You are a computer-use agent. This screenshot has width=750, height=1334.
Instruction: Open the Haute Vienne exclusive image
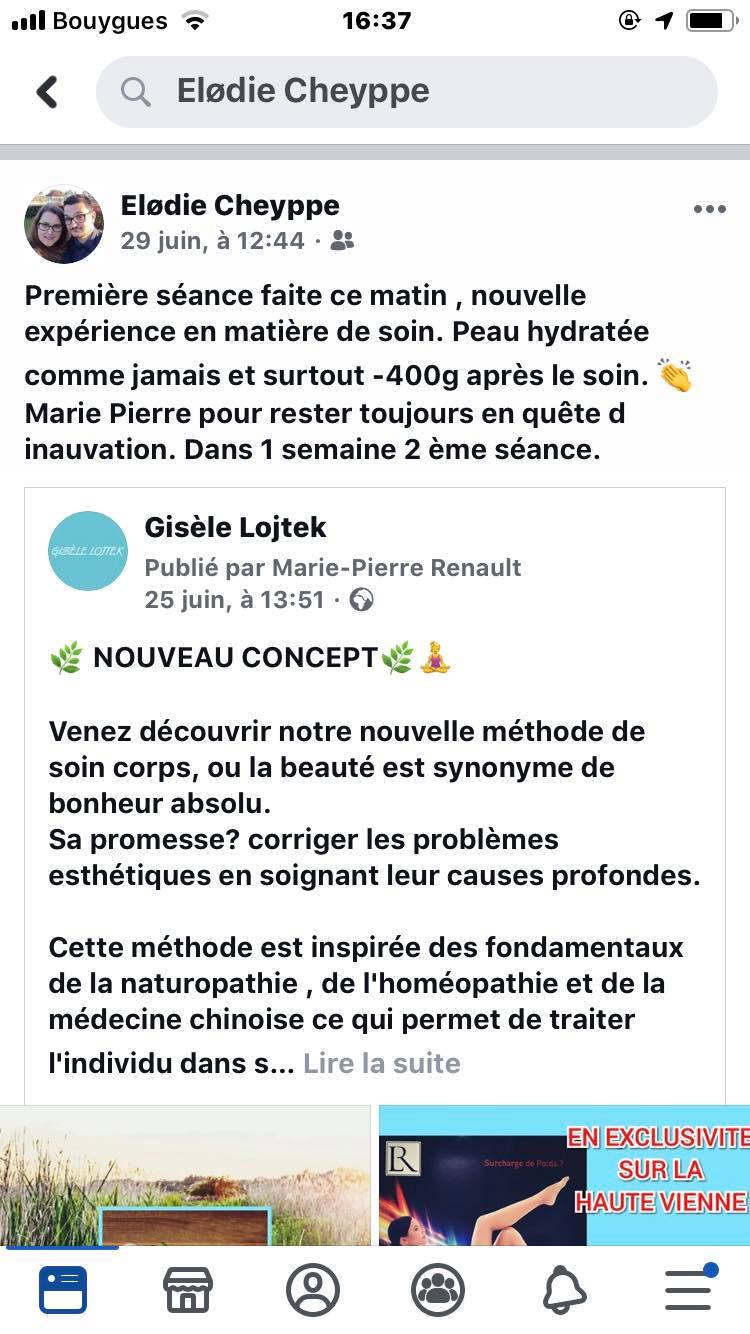click(x=564, y=1175)
